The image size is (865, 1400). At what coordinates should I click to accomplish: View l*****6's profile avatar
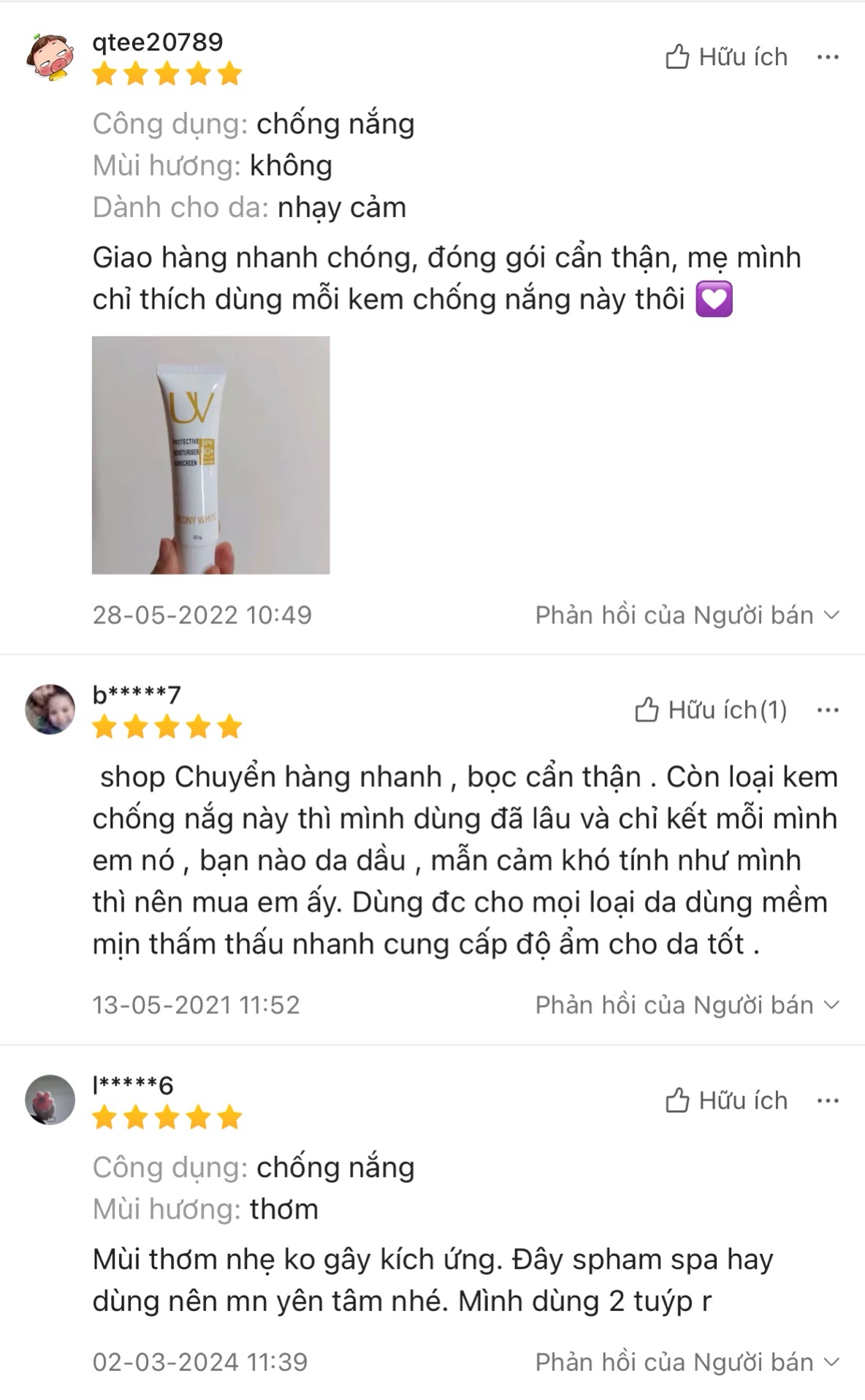pyautogui.click(x=50, y=1100)
